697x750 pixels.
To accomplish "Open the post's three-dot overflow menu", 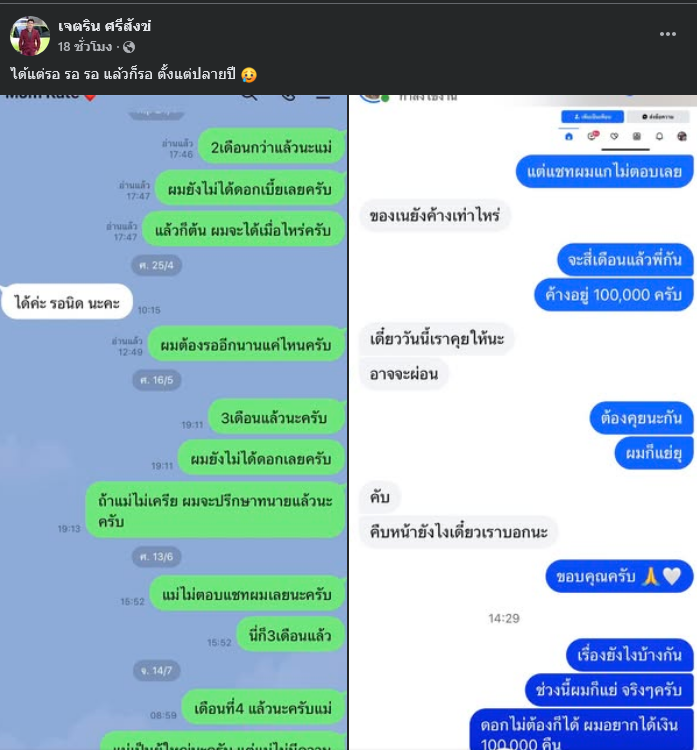I will [x=668, y=34].
